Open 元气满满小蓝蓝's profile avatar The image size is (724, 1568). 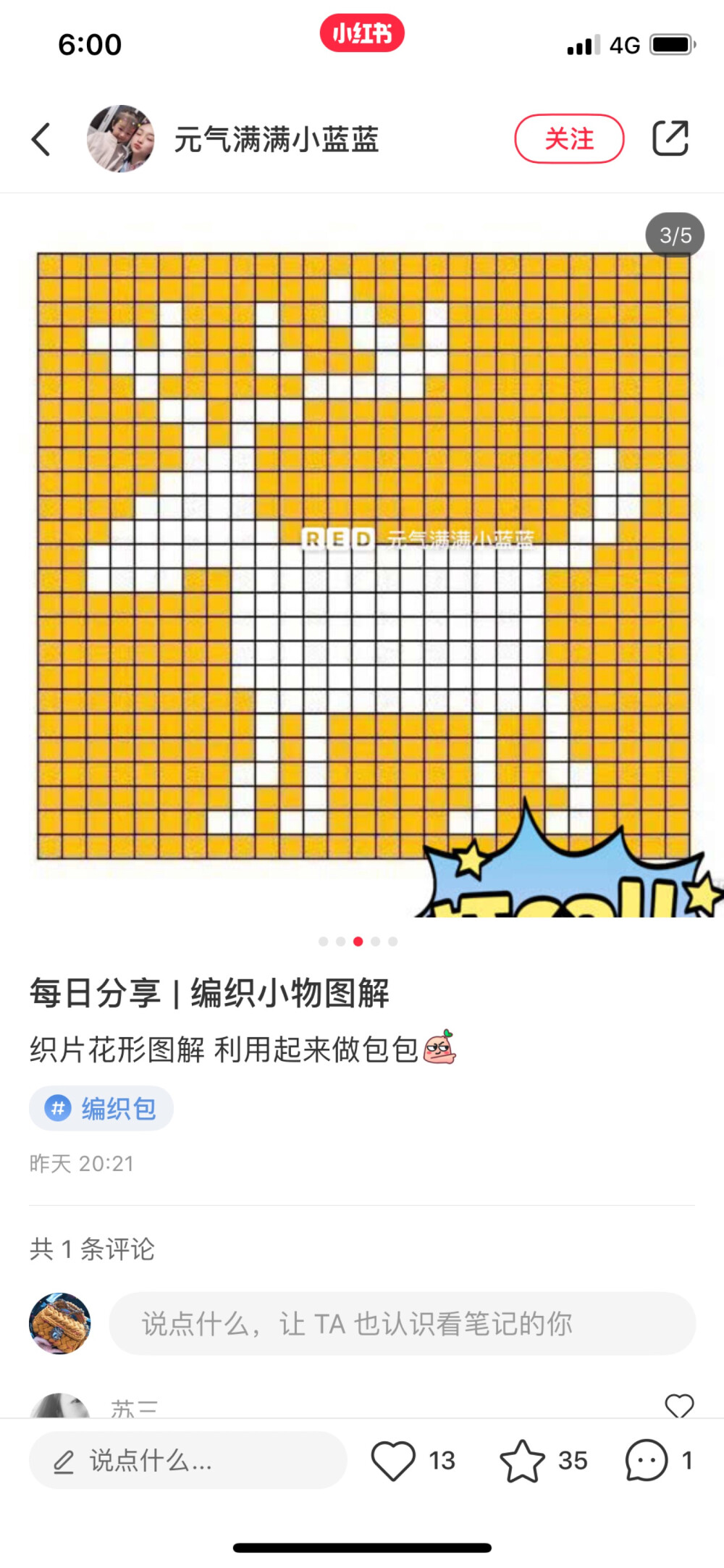click(120, 139)
